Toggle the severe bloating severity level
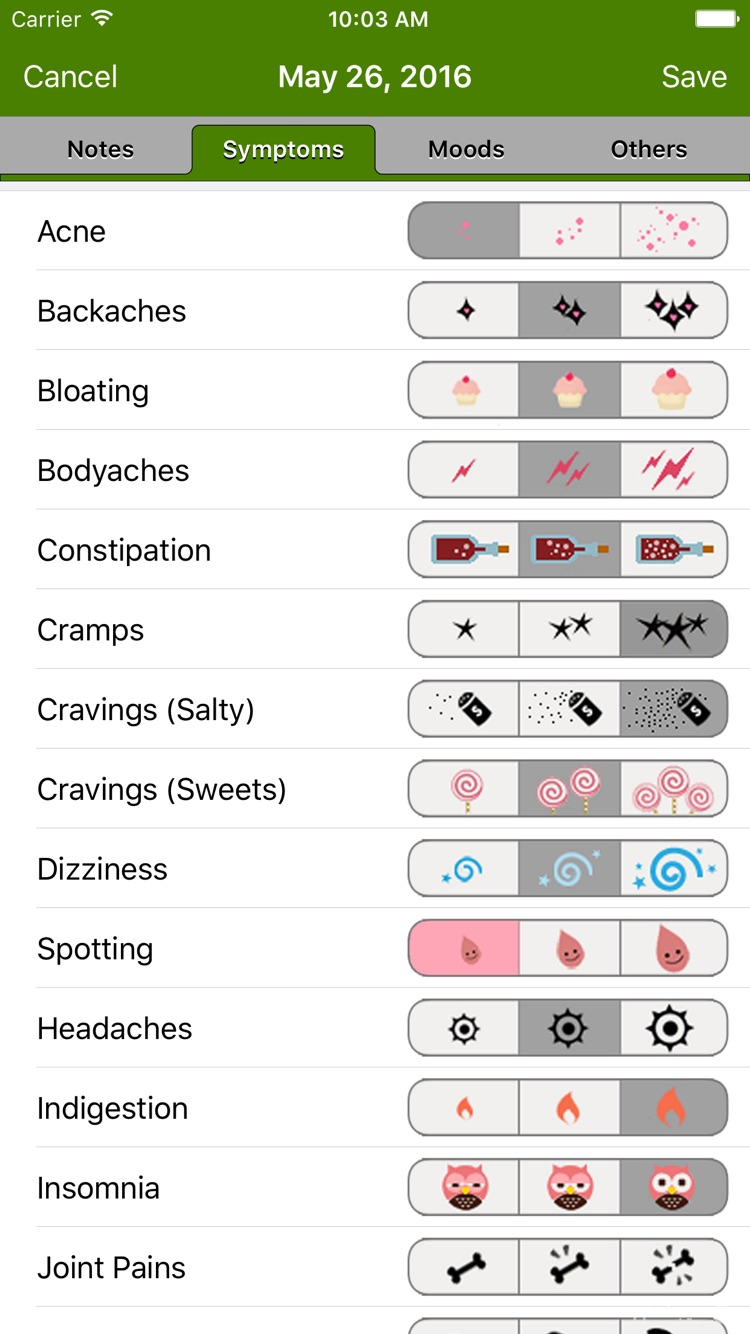 [674, 390]
